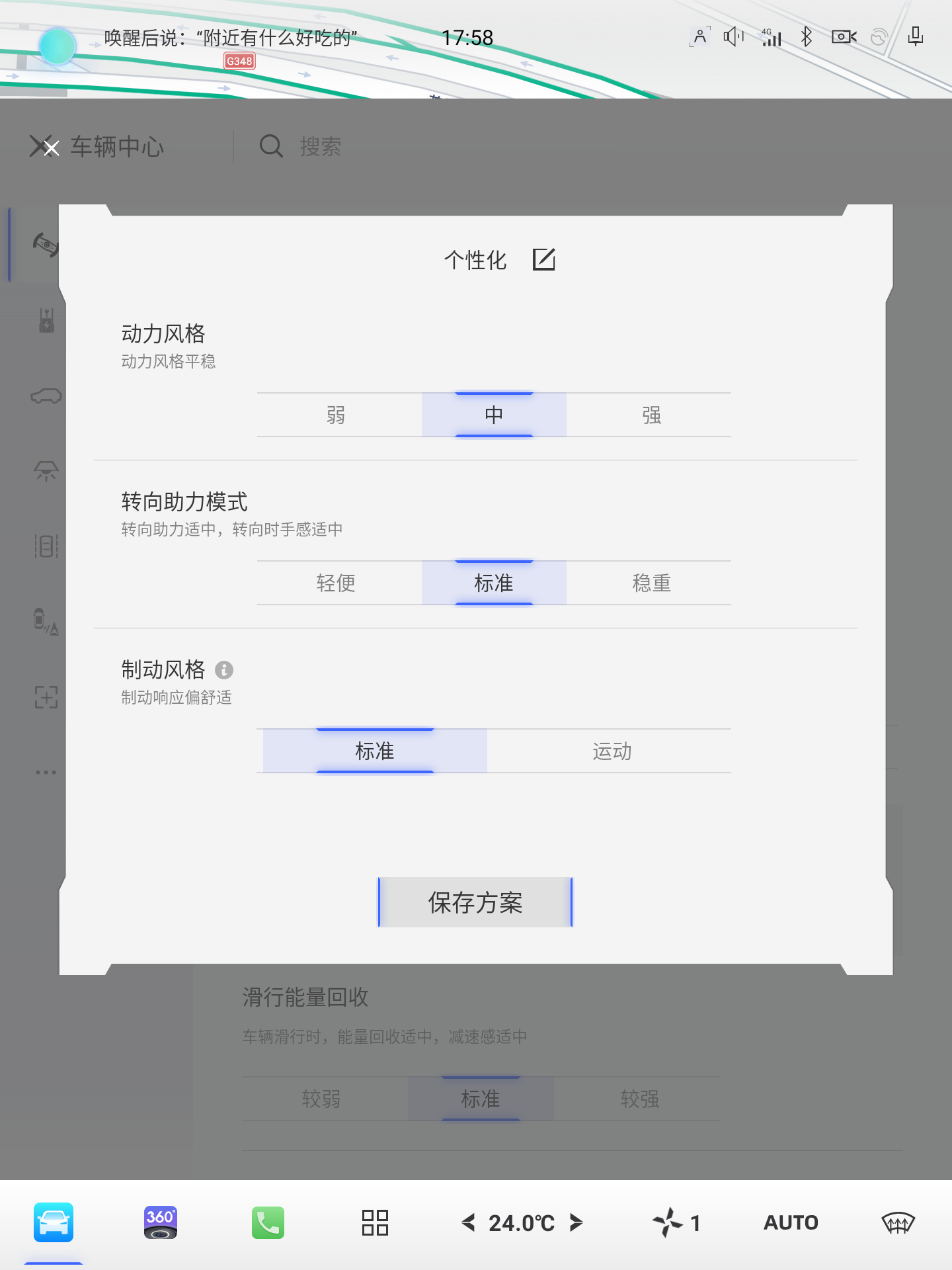
Task: Open the phone app
Action: click(268, 1222)
